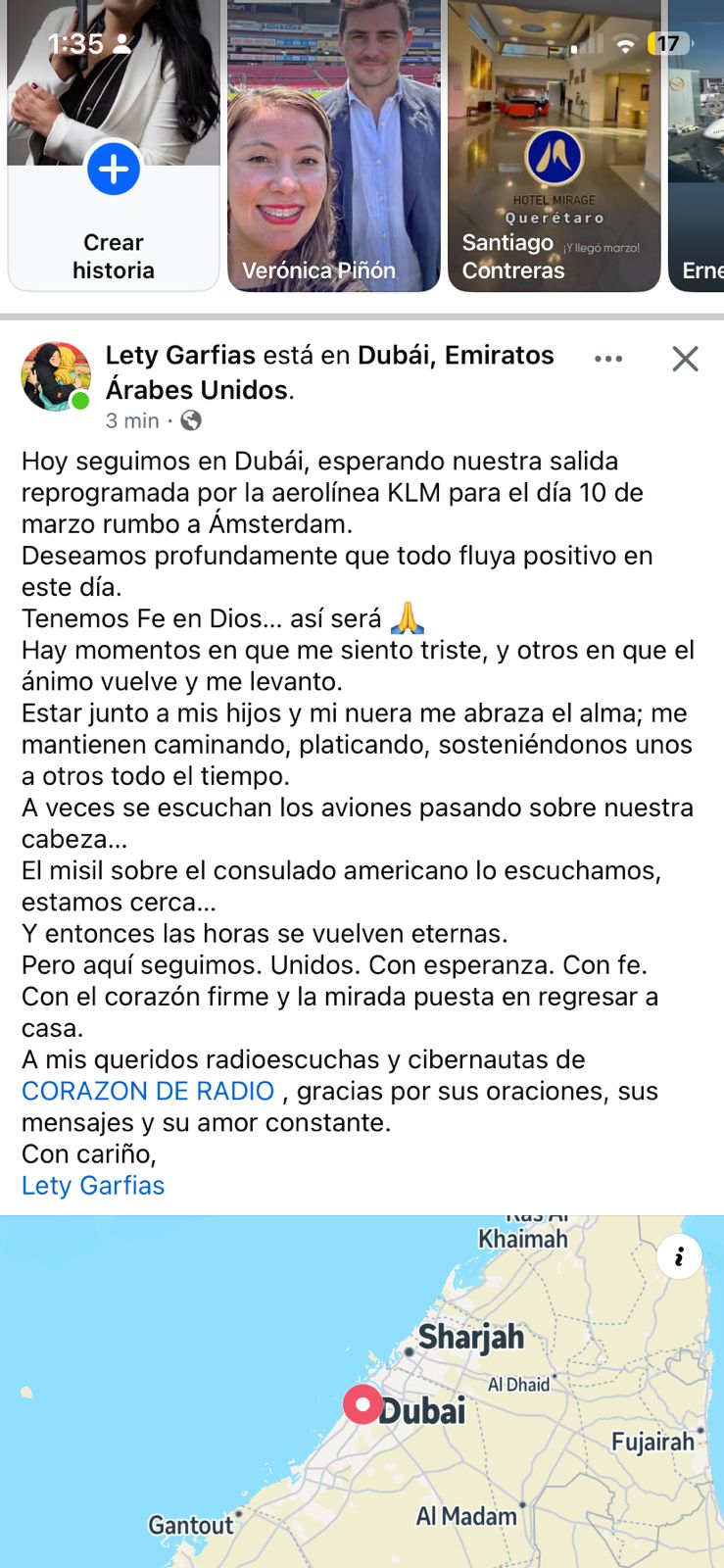Hide Lety Garfias's post with the X
The height and width of the screenshot is (1568, 724).
point(685,359)
